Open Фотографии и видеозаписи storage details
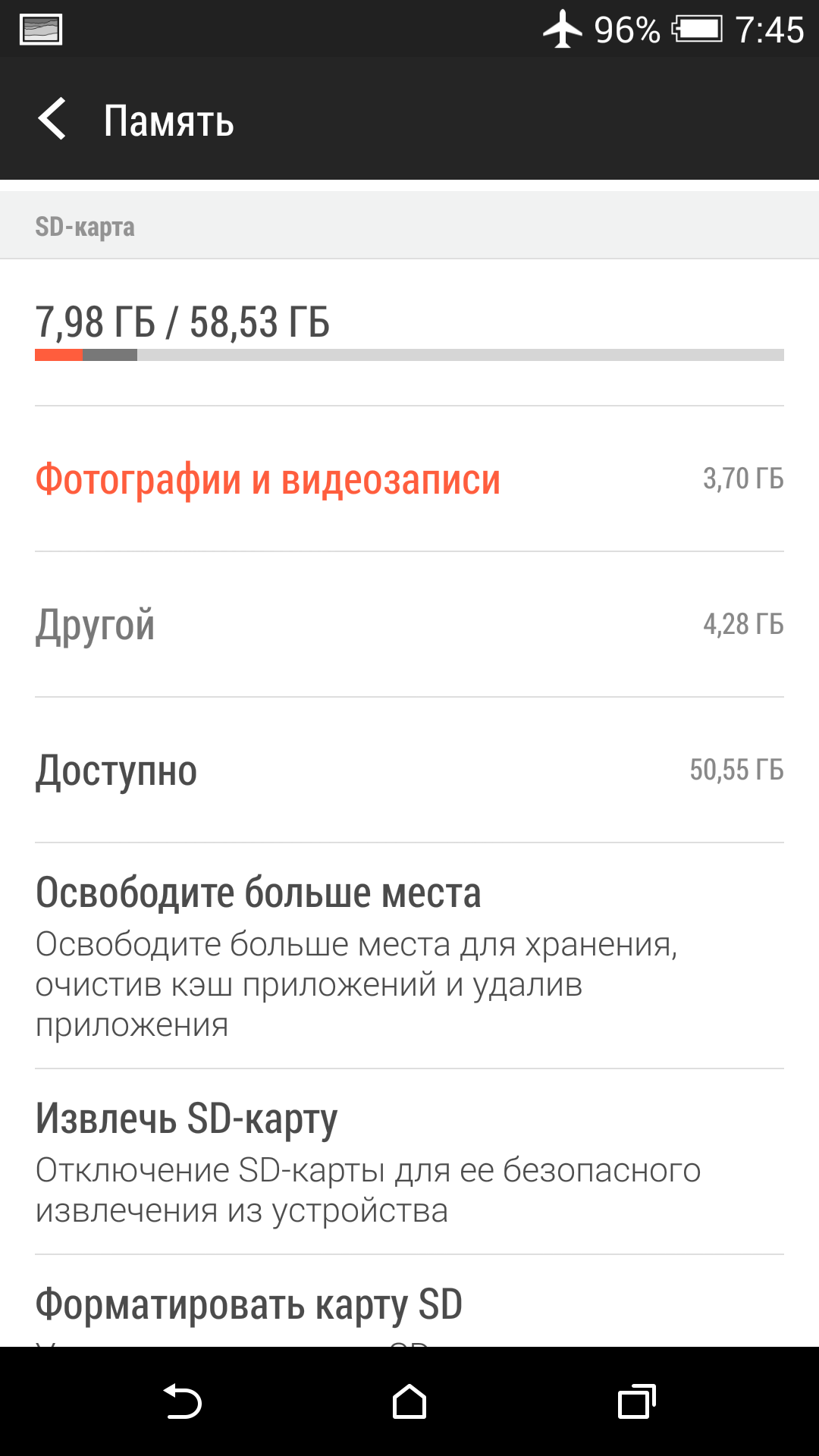The height and width of the screenshot is (1456, 819). pyautogui.click(x=409, y=479)
